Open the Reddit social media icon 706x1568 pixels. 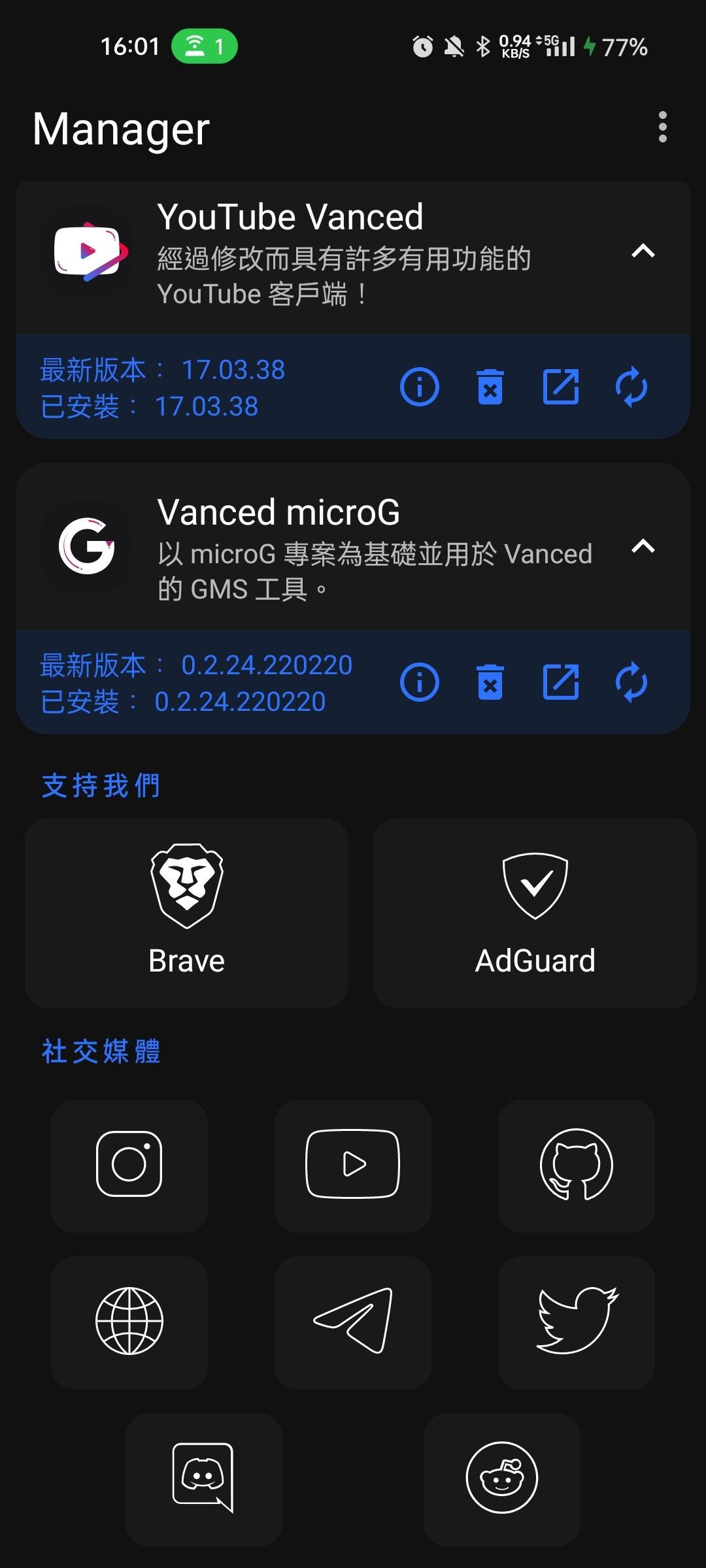point(501,1478)
